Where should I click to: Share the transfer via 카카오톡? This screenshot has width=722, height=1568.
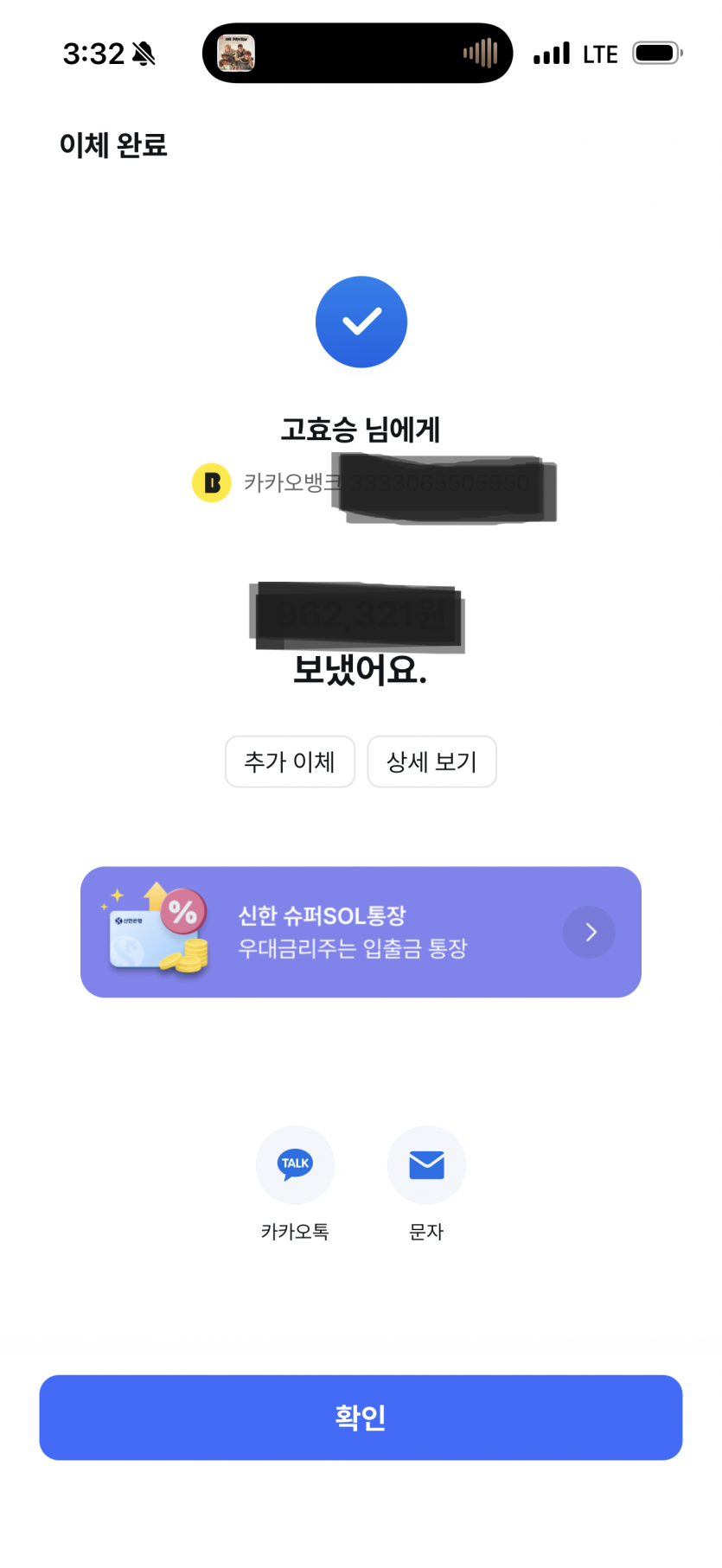(x=295, y=1164)
